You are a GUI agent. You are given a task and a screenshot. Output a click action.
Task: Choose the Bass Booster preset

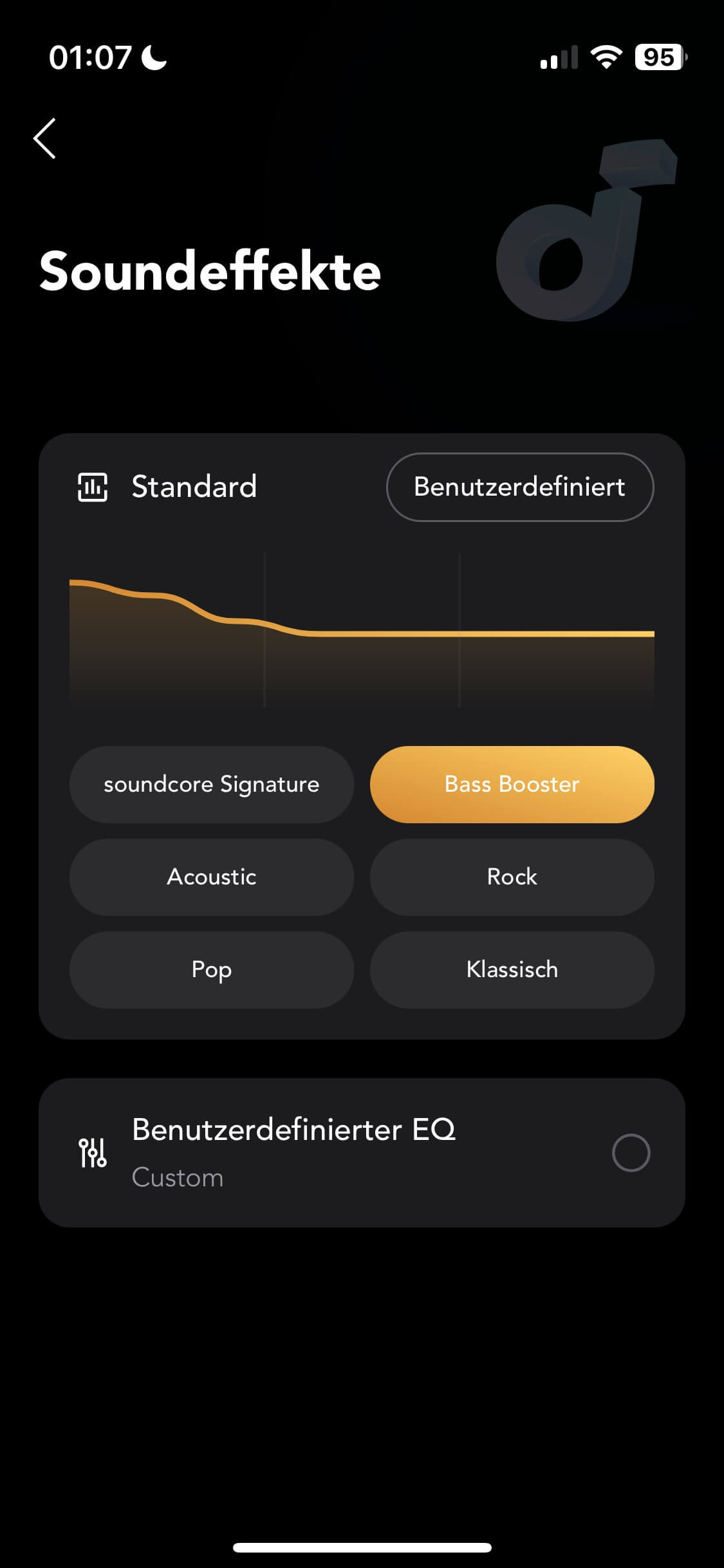click(x=512, y=784)
